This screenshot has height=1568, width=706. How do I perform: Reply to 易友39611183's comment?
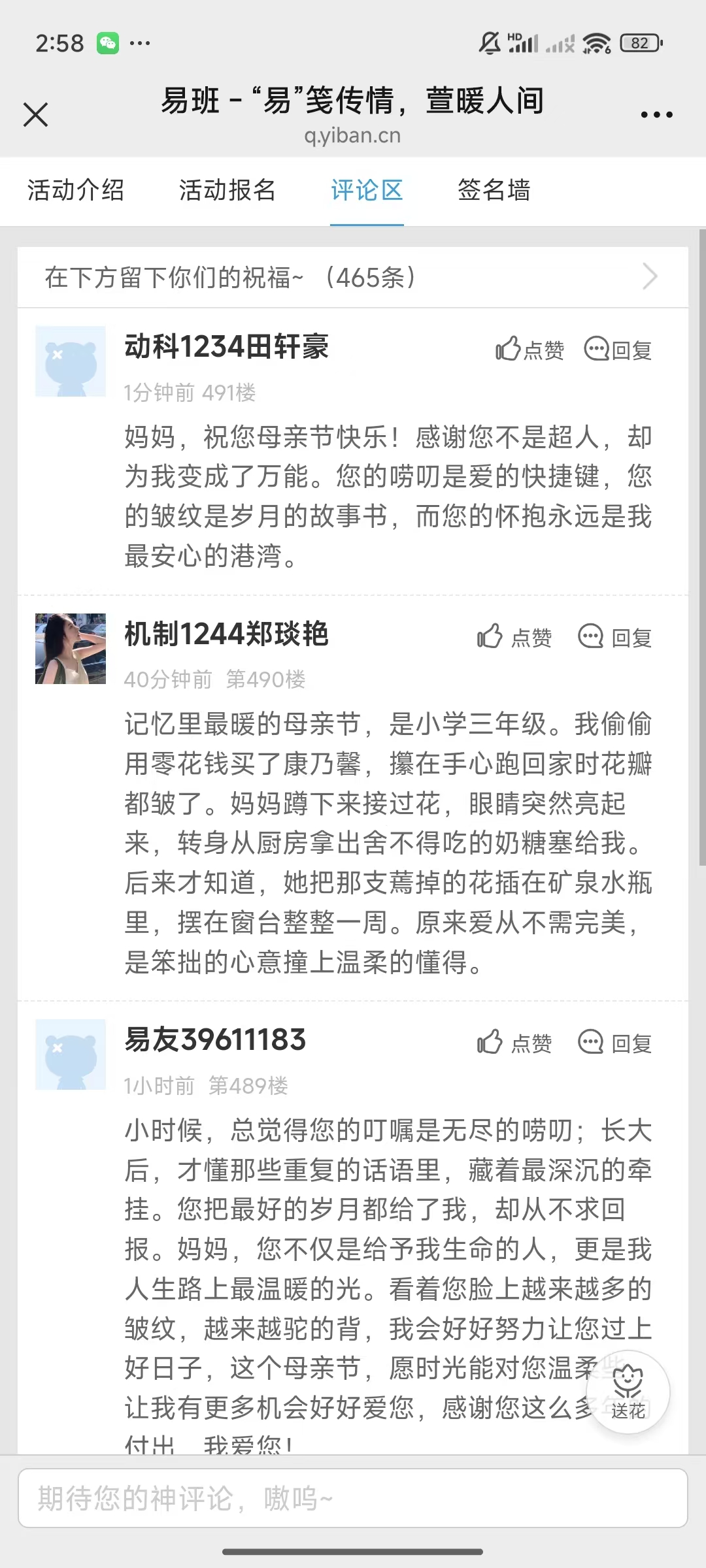[x=615, y=1043]
